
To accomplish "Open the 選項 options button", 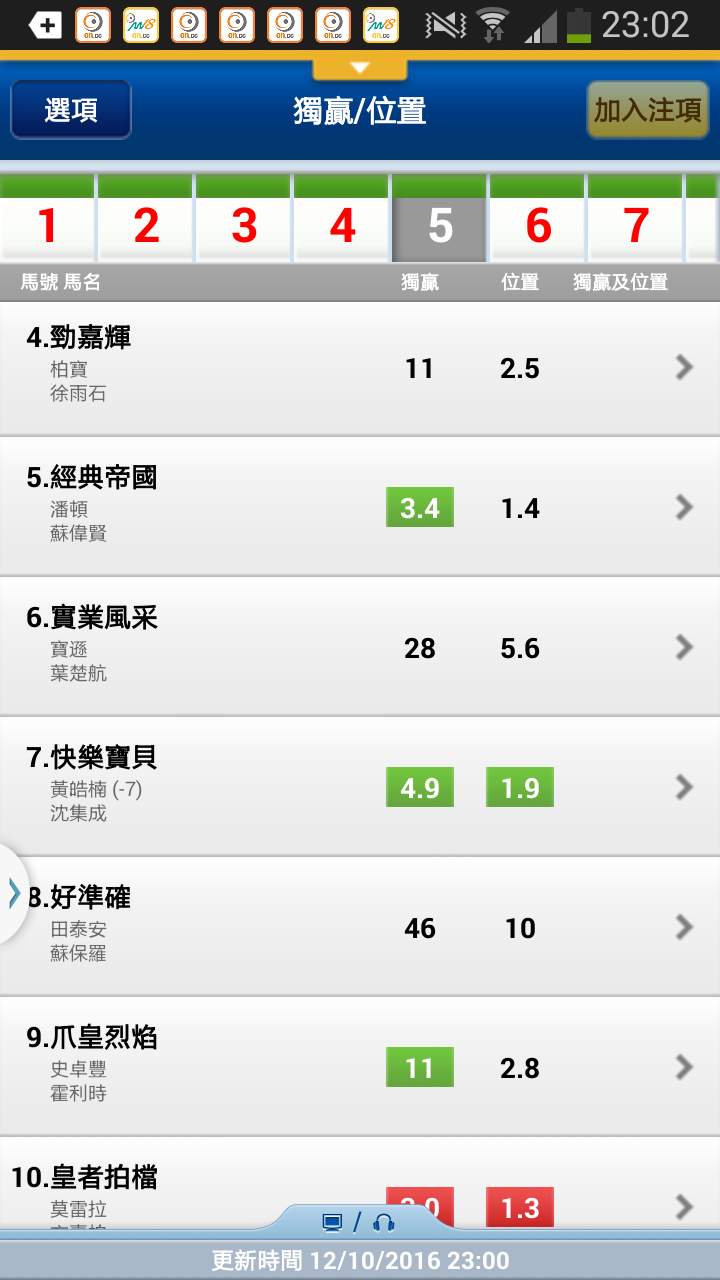I will click(x=71, y=110).
